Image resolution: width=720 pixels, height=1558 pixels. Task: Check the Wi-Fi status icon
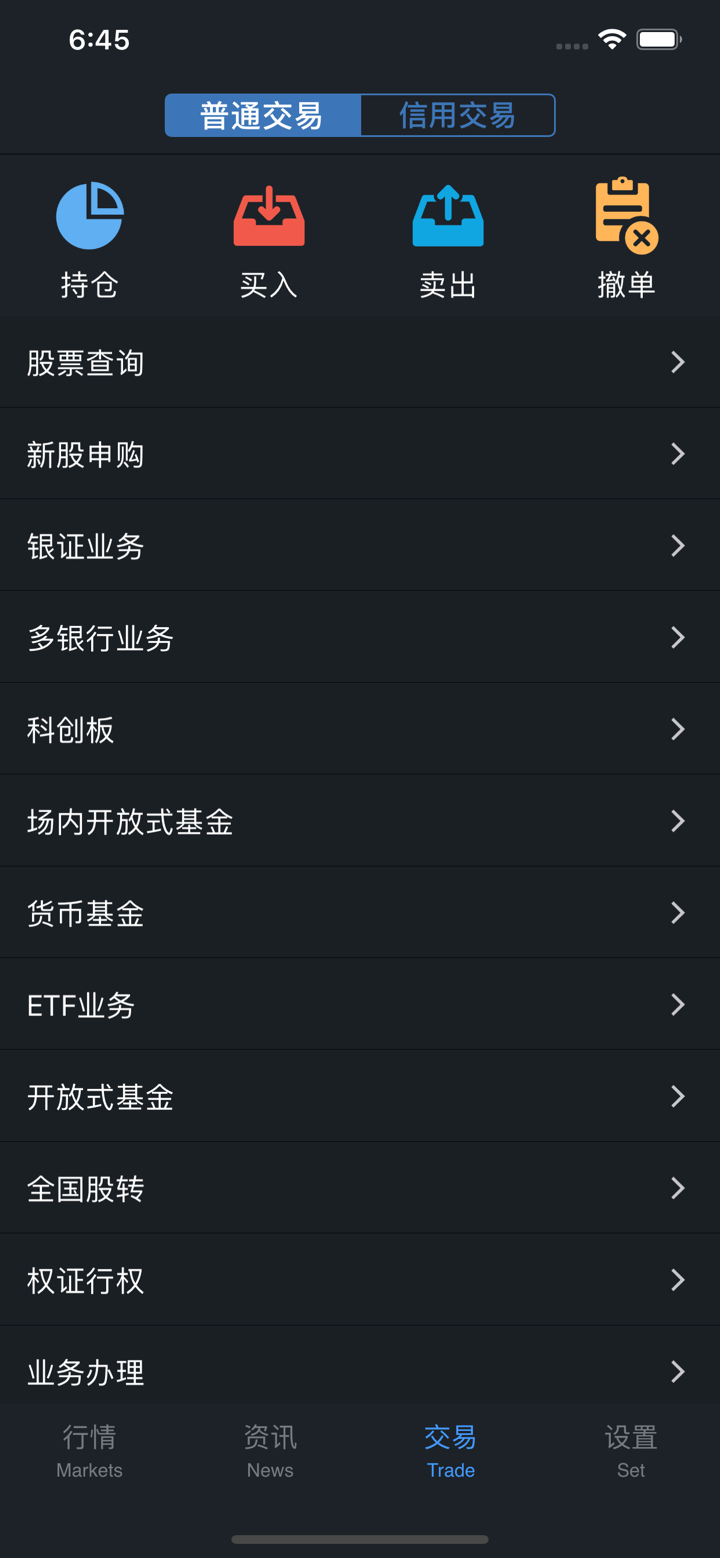[x=611, y=39]
